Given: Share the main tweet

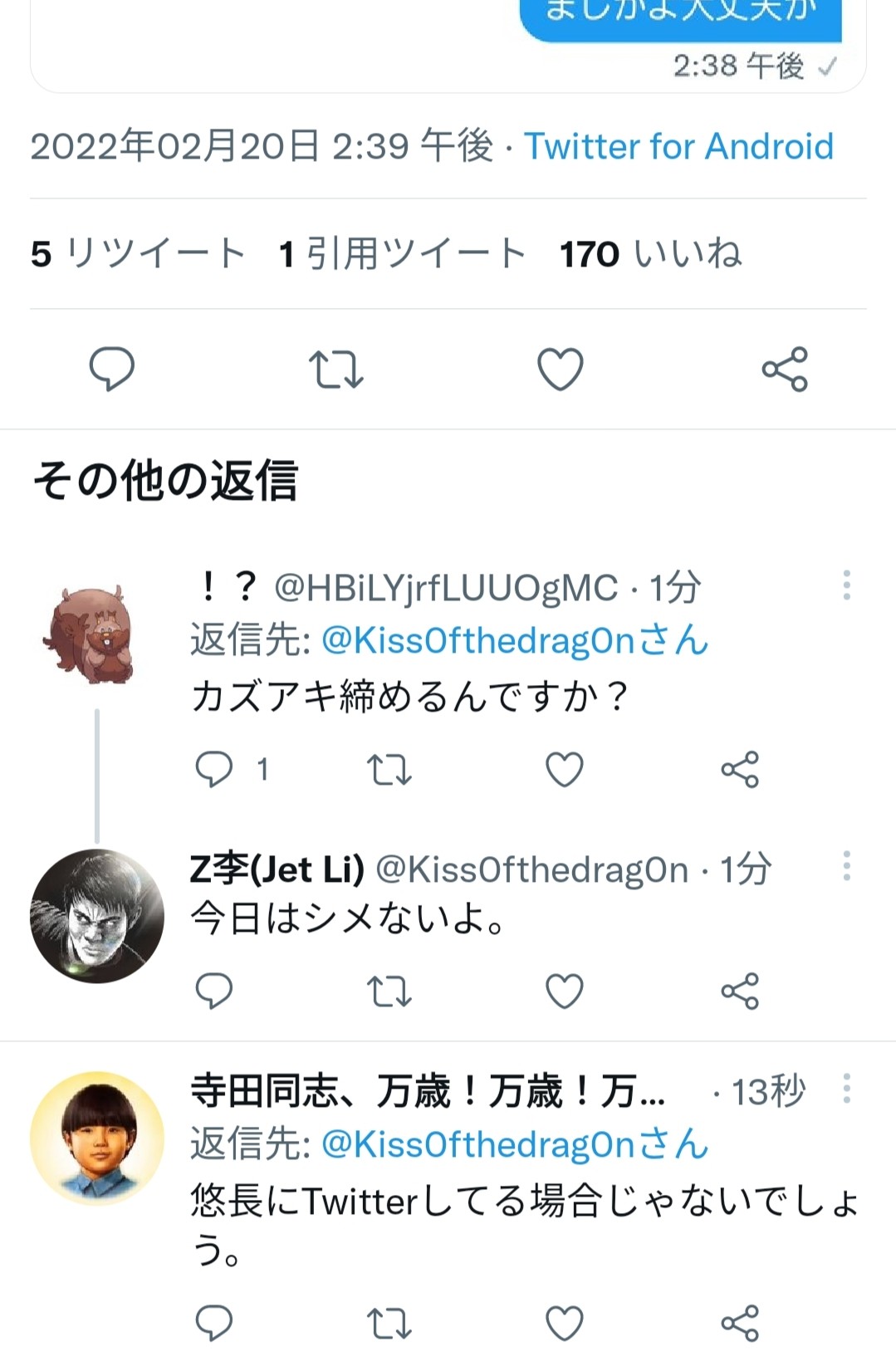Looking at the screenshot, I should pos(785,370).
